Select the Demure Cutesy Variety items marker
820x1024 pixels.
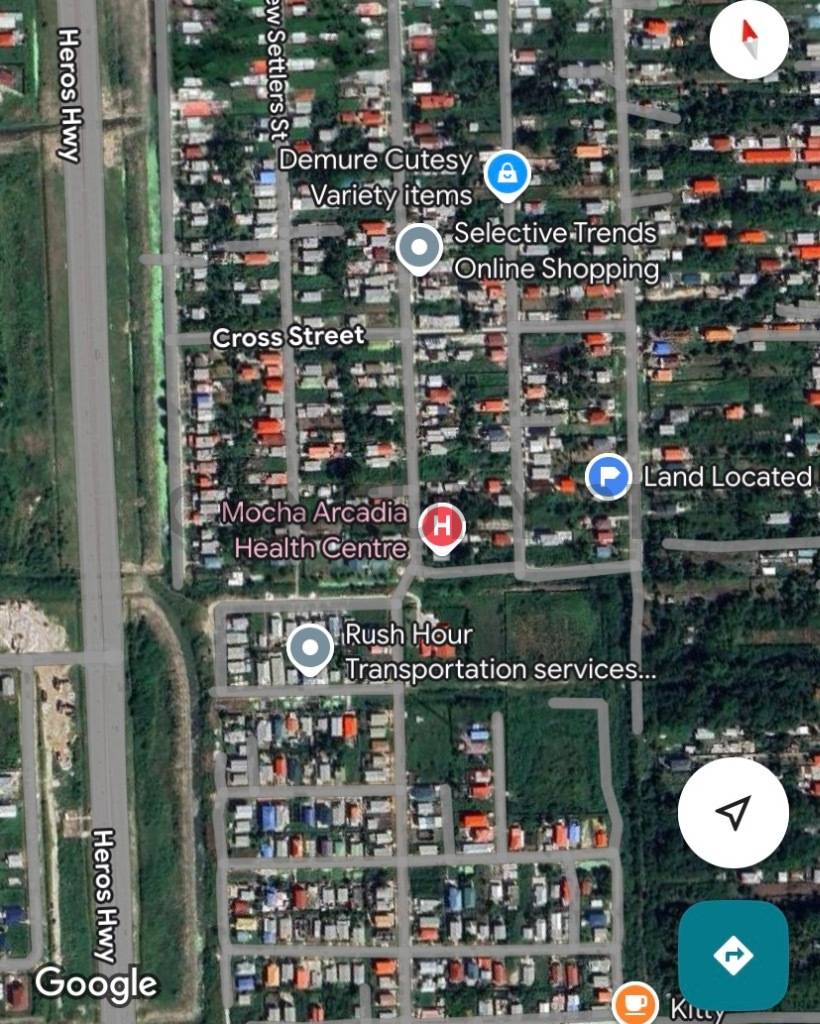click(x=507, y=174)
